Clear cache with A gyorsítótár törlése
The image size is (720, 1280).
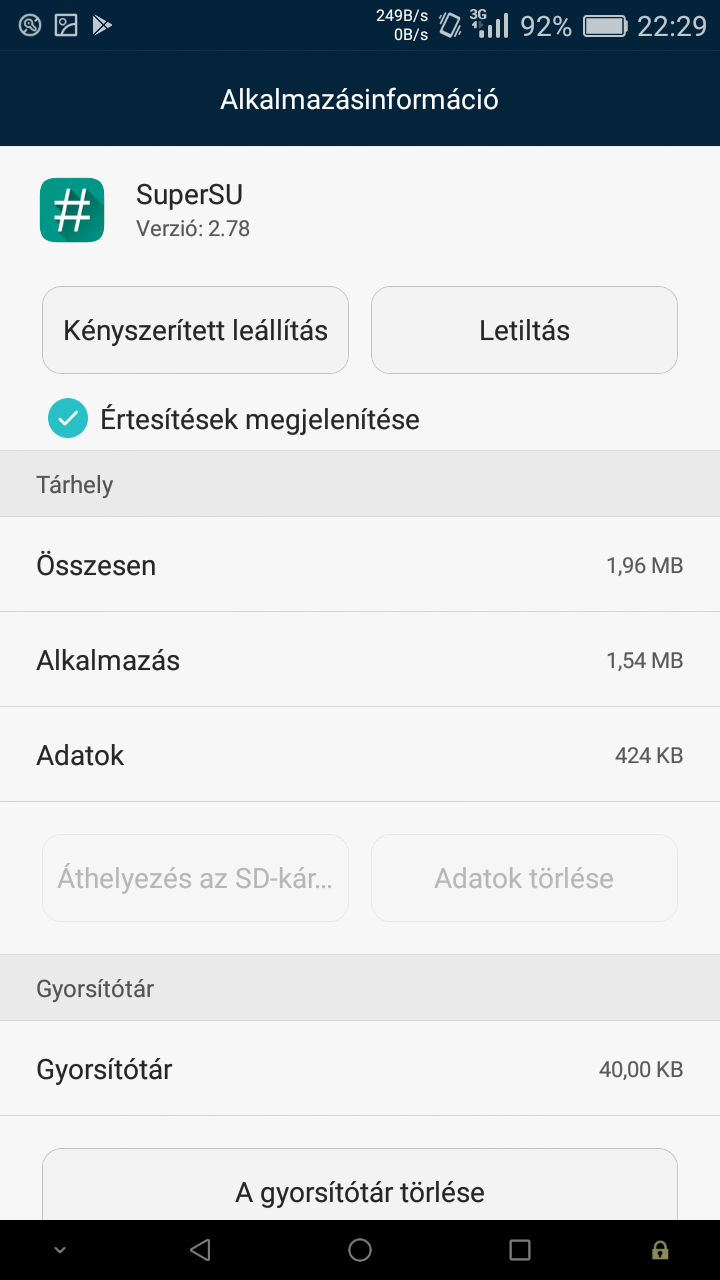coord(360,1185)
